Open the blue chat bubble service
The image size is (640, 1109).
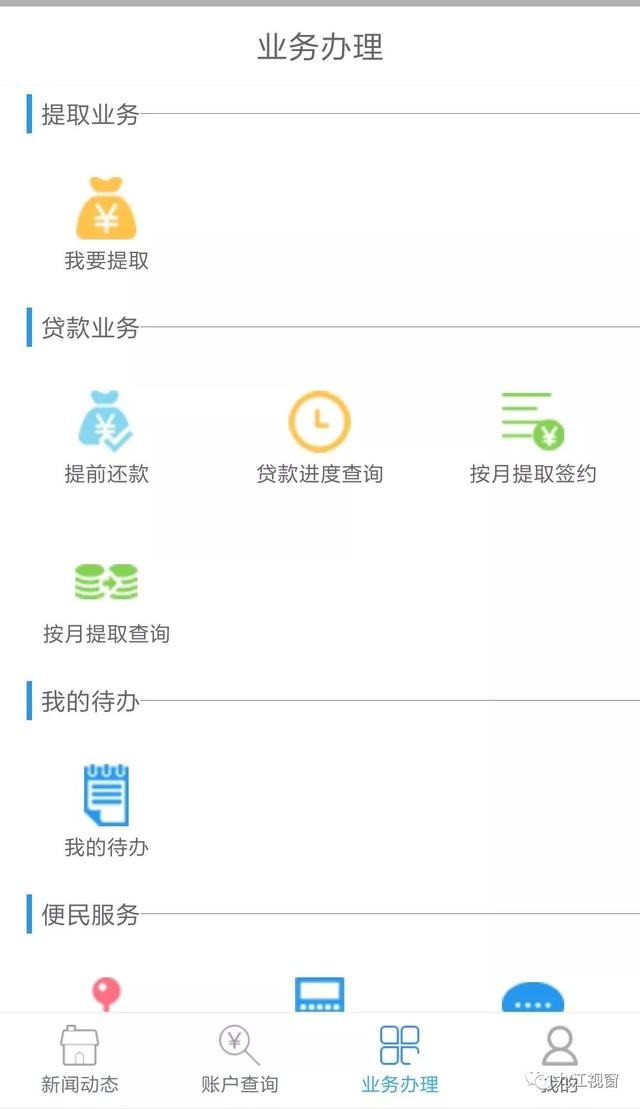tap(533, 996)
